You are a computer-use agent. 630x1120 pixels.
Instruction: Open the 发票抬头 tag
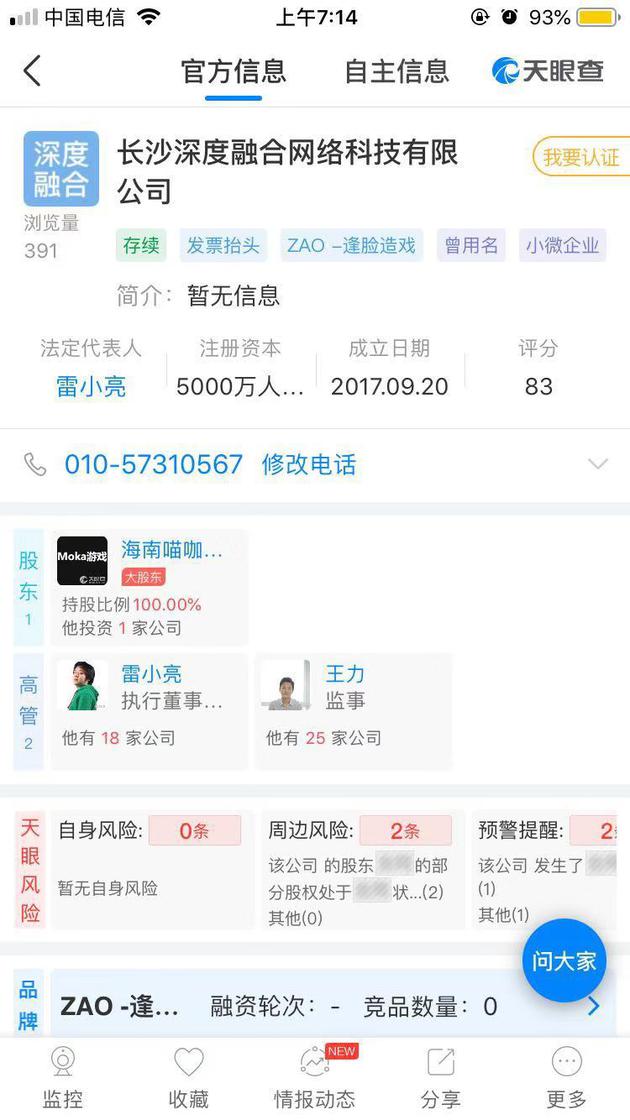tap(223, 245)
